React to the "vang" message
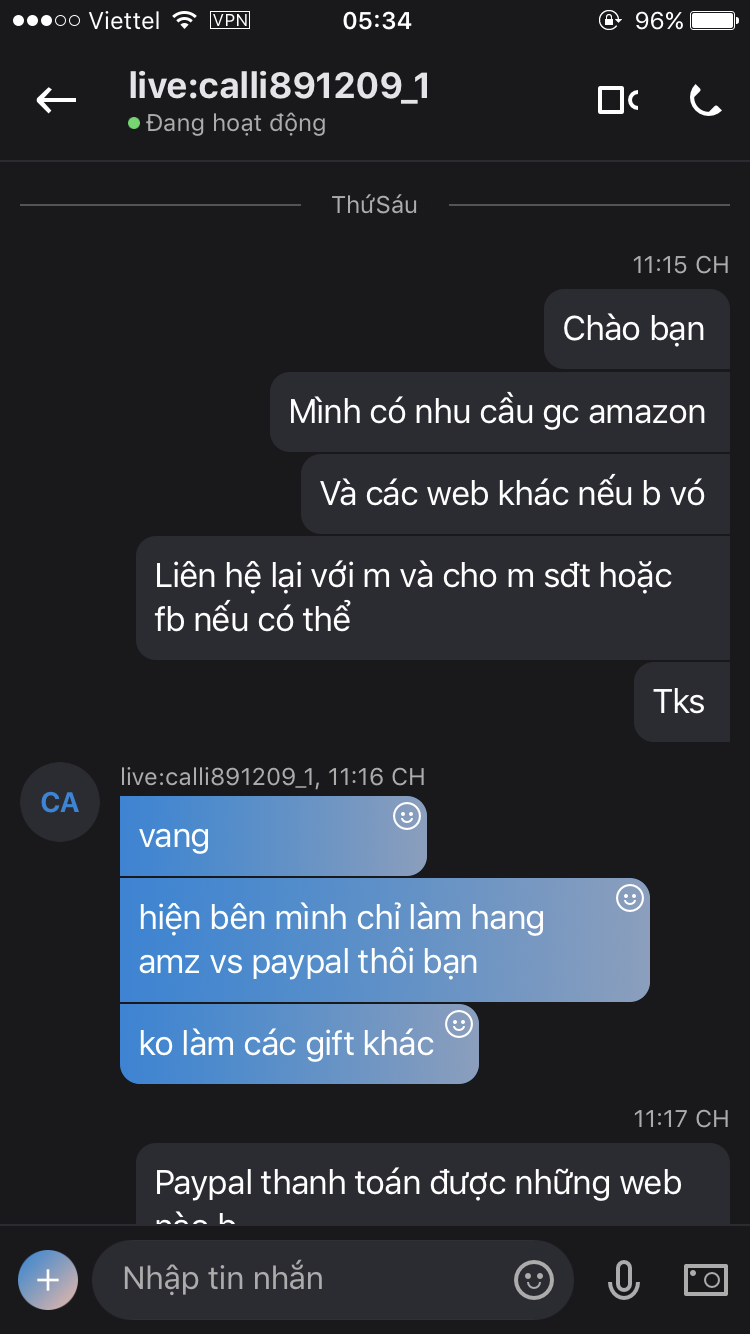This screenshot has width=750, height=1334. 406,817
